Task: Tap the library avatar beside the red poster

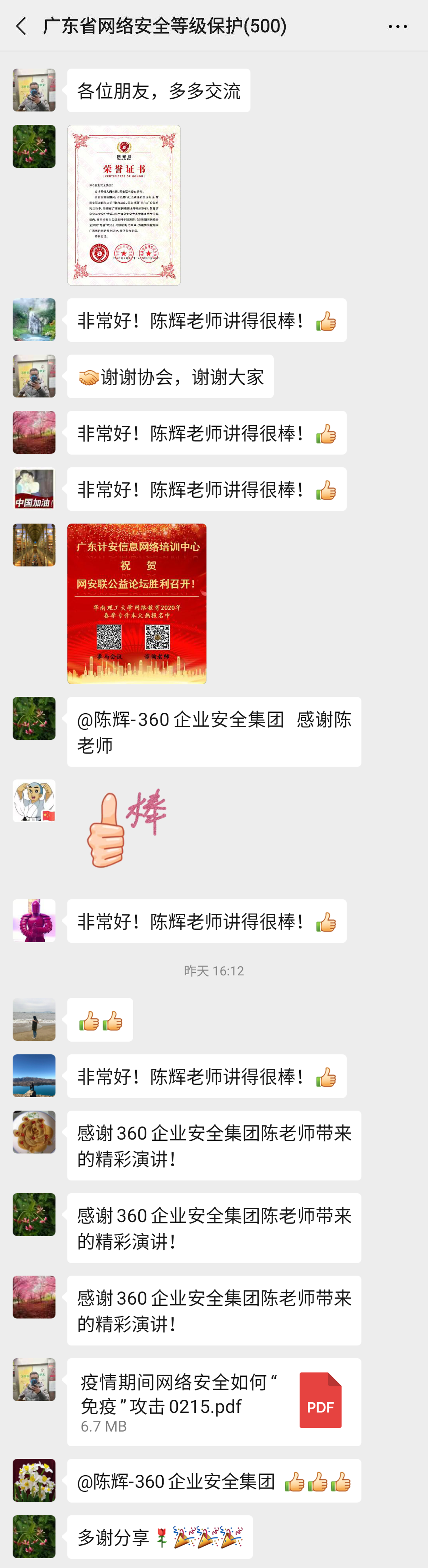Action: tap(34, 545)
